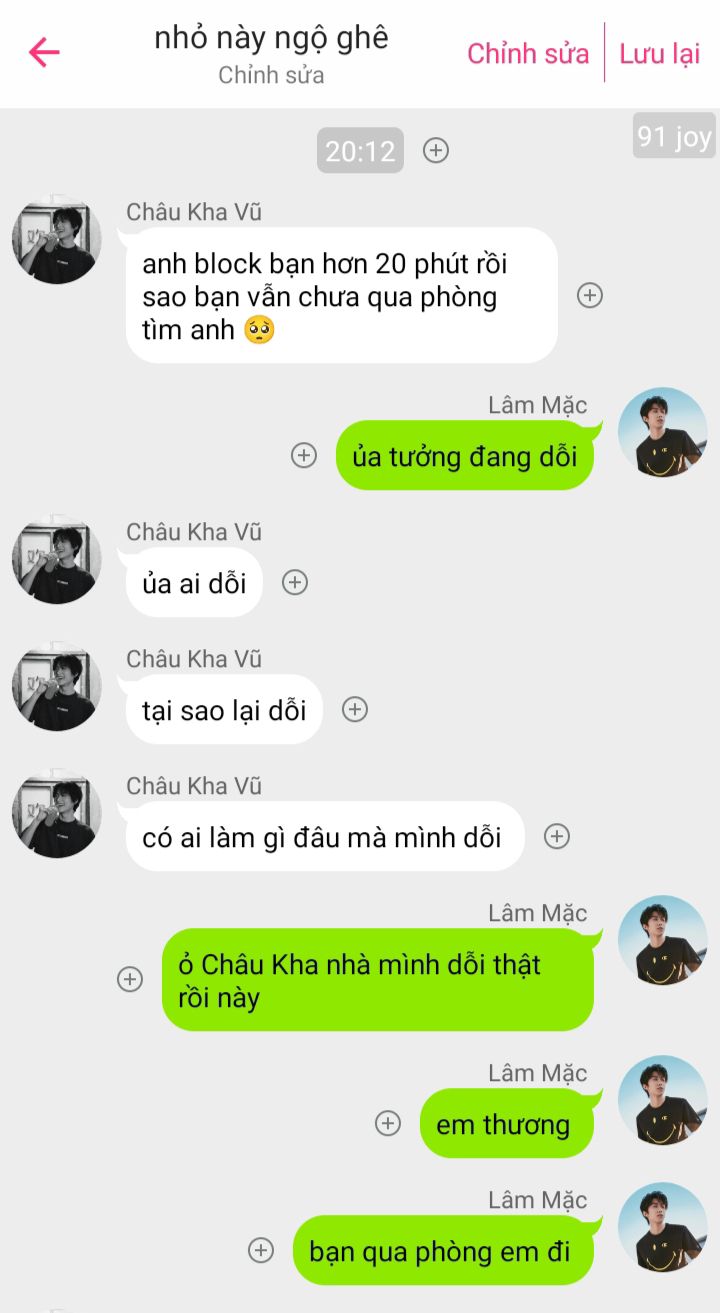This screenshot has width=720, height=1313.
Task: Open the time bubble showing 20:12
Action: point(360,151)
